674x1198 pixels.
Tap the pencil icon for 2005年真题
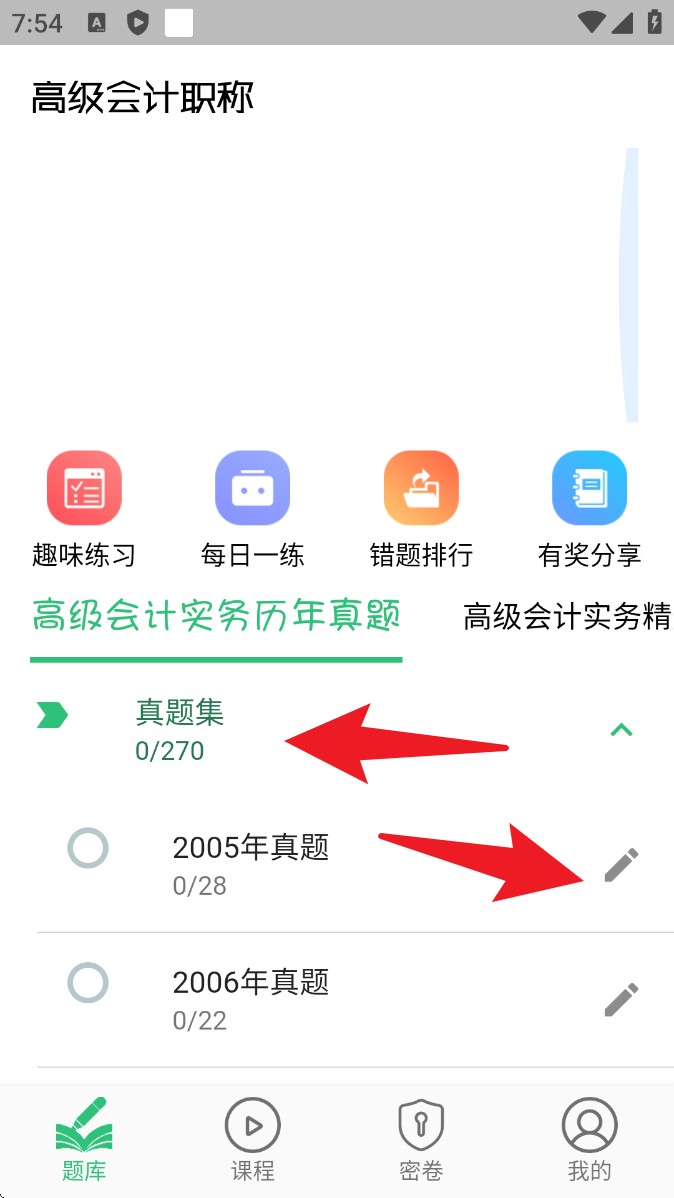click(621, 864)
